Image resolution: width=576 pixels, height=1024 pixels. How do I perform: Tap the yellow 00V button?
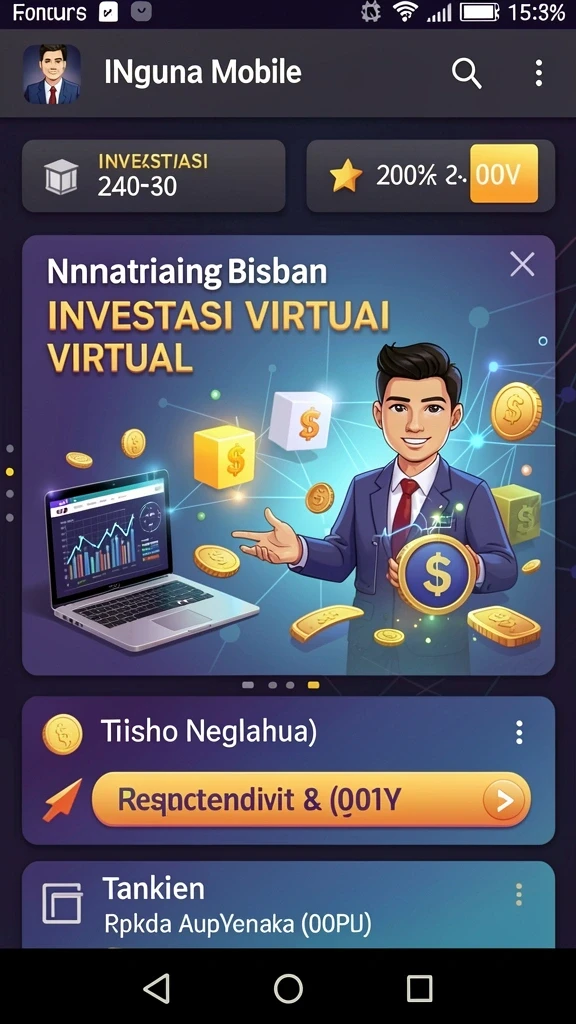click(x=504, y=174)
